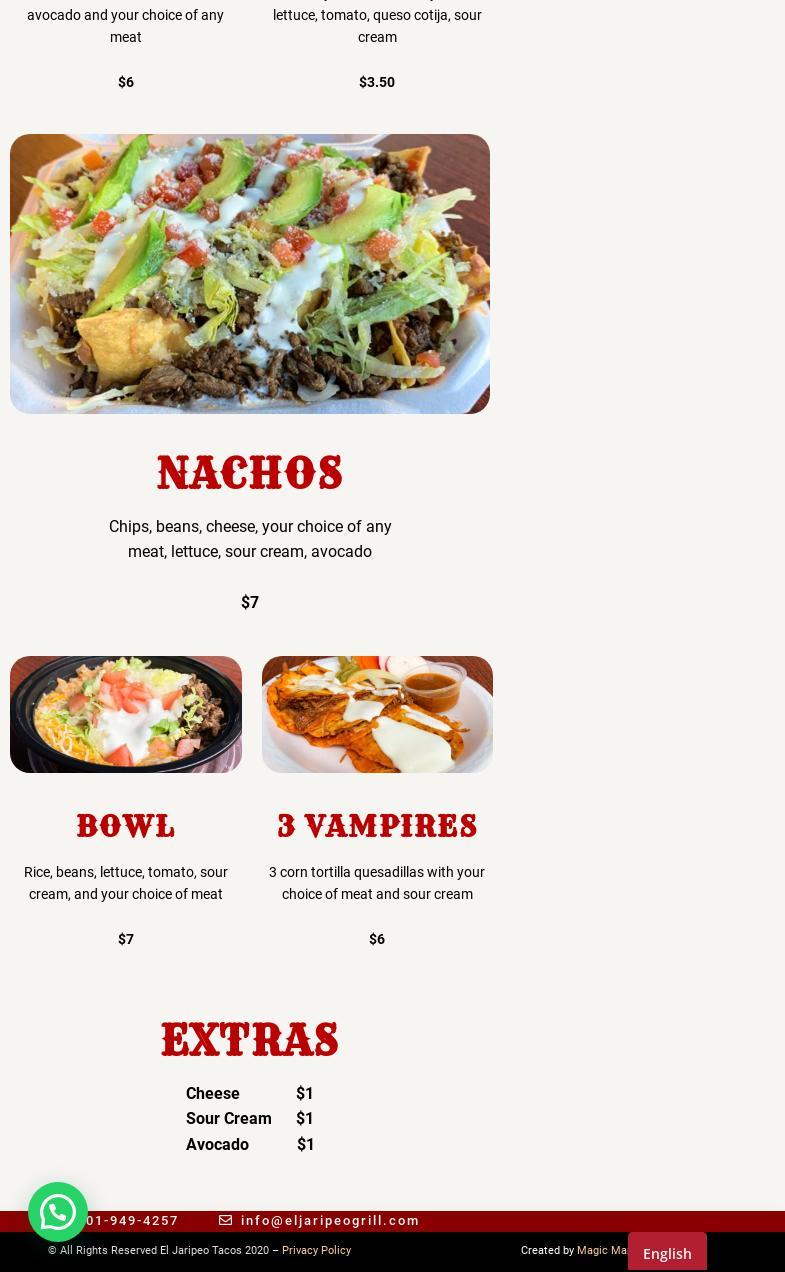Open the English language switcher
The image size is (785, 1272).
[x=667, y=1253]
